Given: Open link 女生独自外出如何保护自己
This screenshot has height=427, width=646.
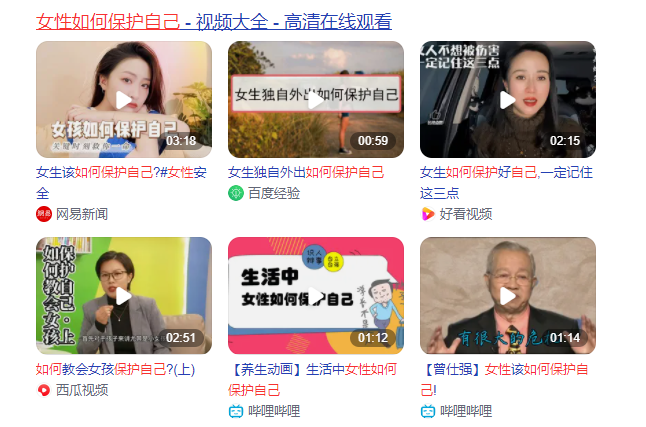Looking at the screenshot, I should (x=305, y=172).
